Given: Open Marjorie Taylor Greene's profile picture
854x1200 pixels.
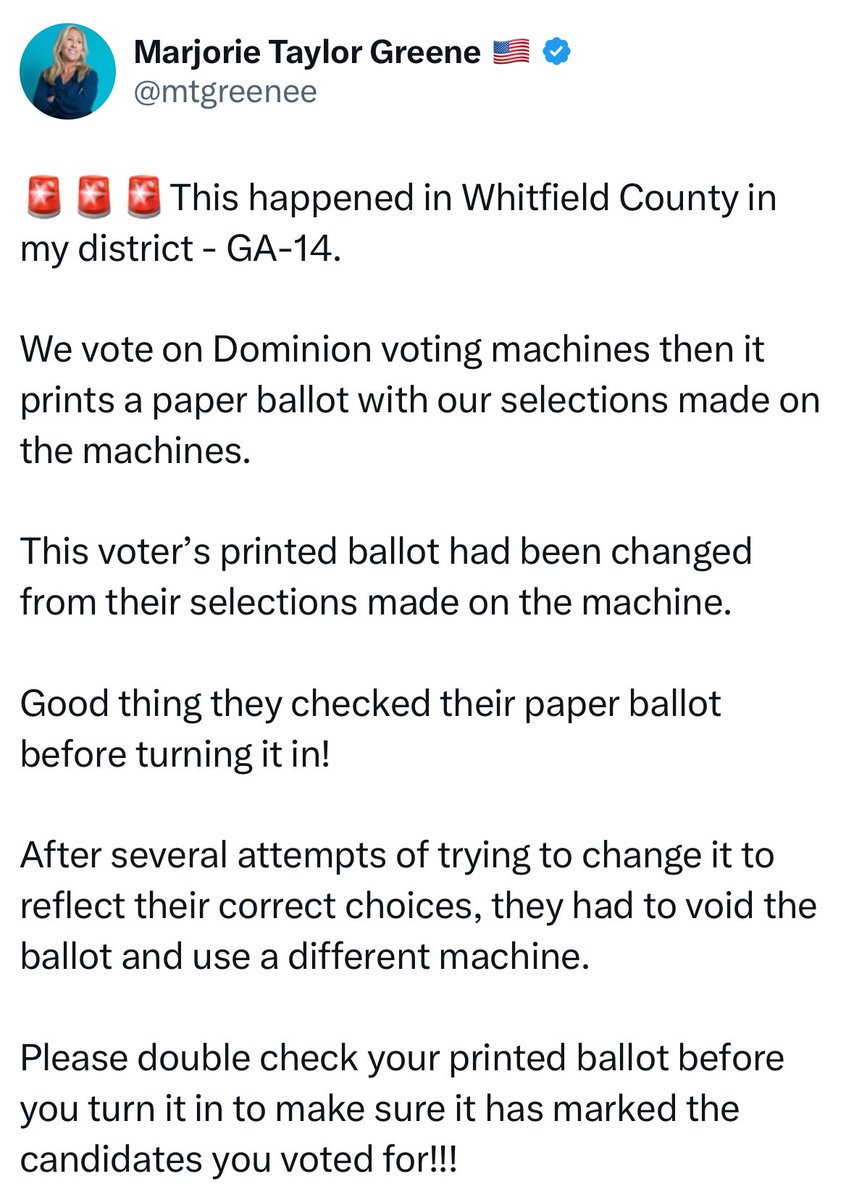Looking at the screenshot, I should (x=66, y=71).
